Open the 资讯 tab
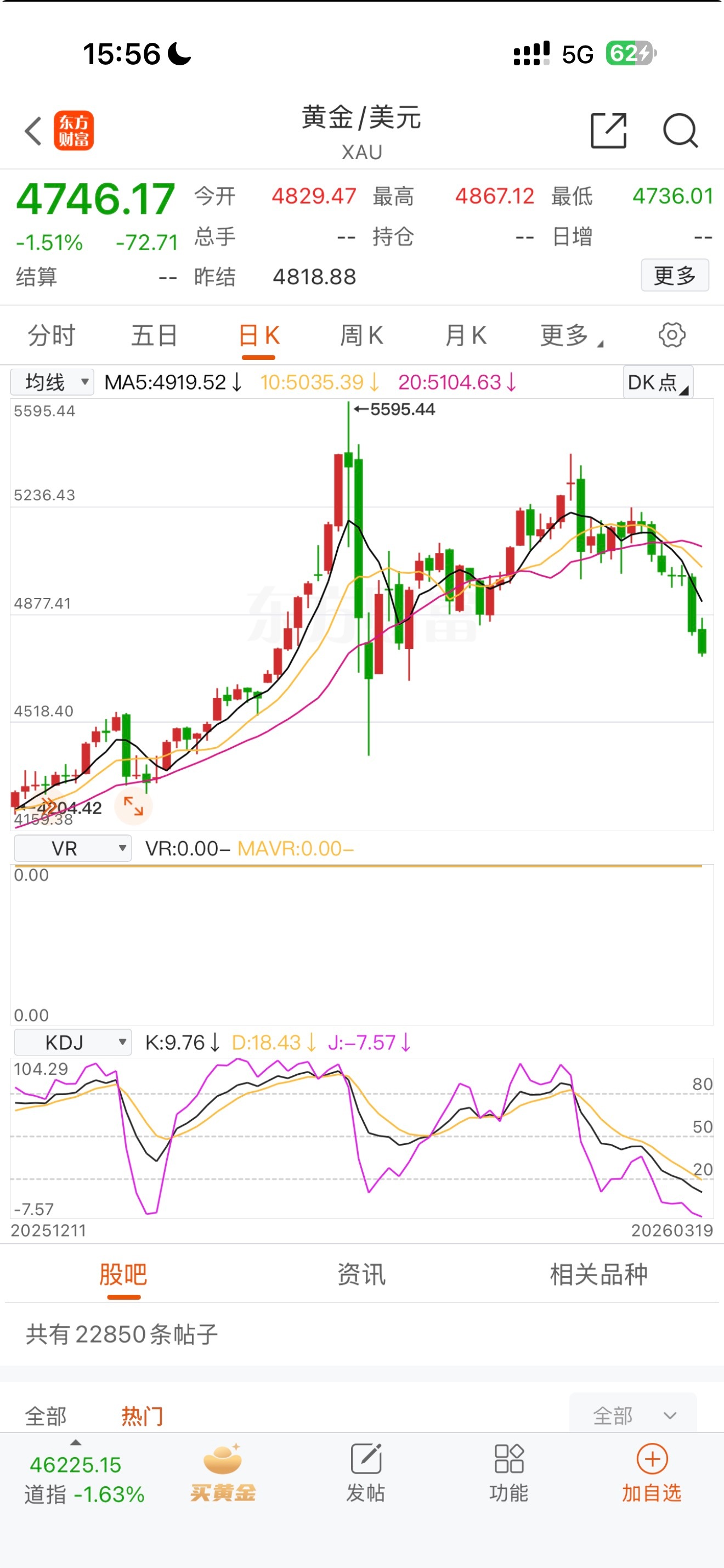The height and width of the screenshot is (1568, 724). [x=361, y=1273]
